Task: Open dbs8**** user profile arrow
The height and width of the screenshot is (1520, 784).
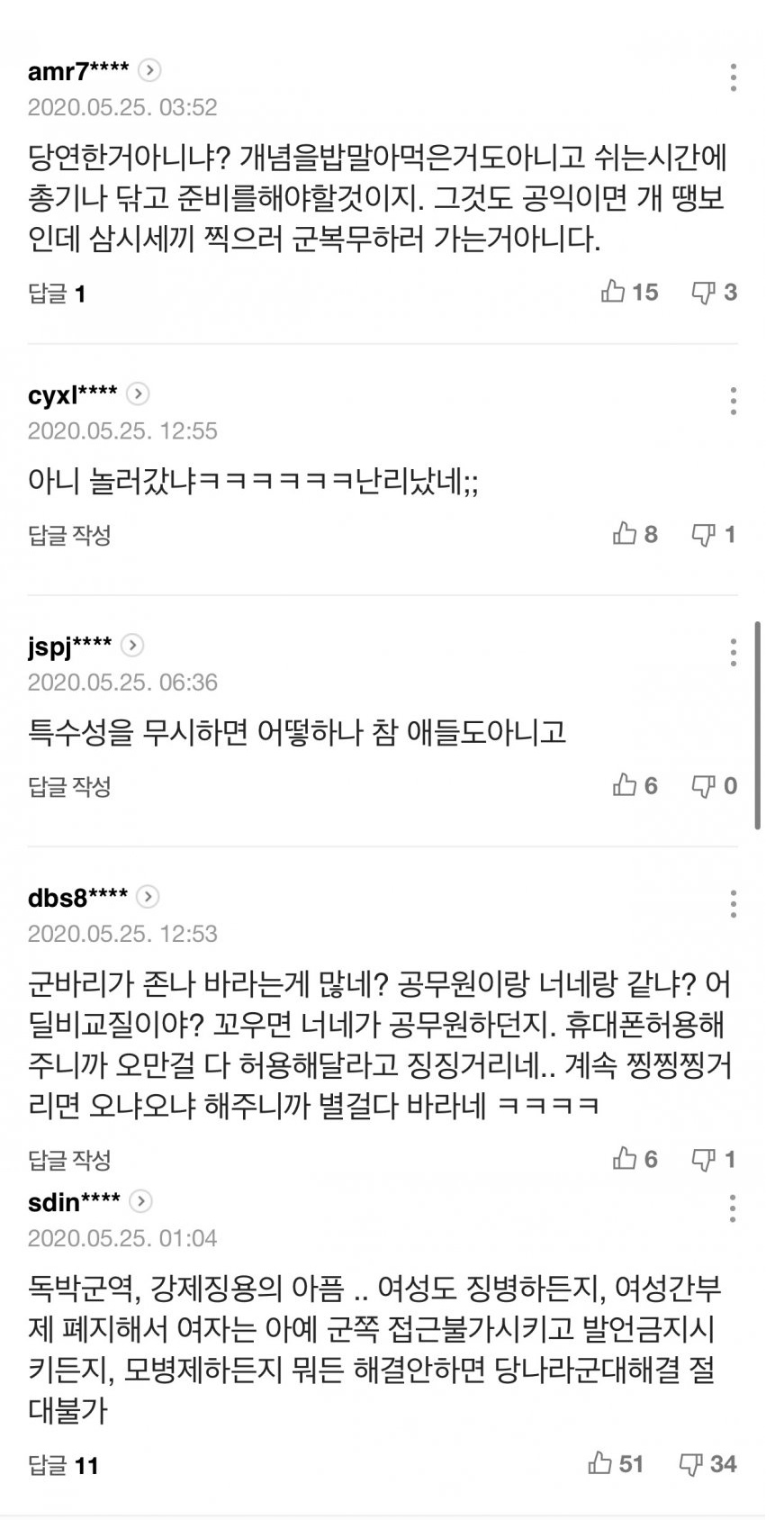Action: (x=149, y=897)
